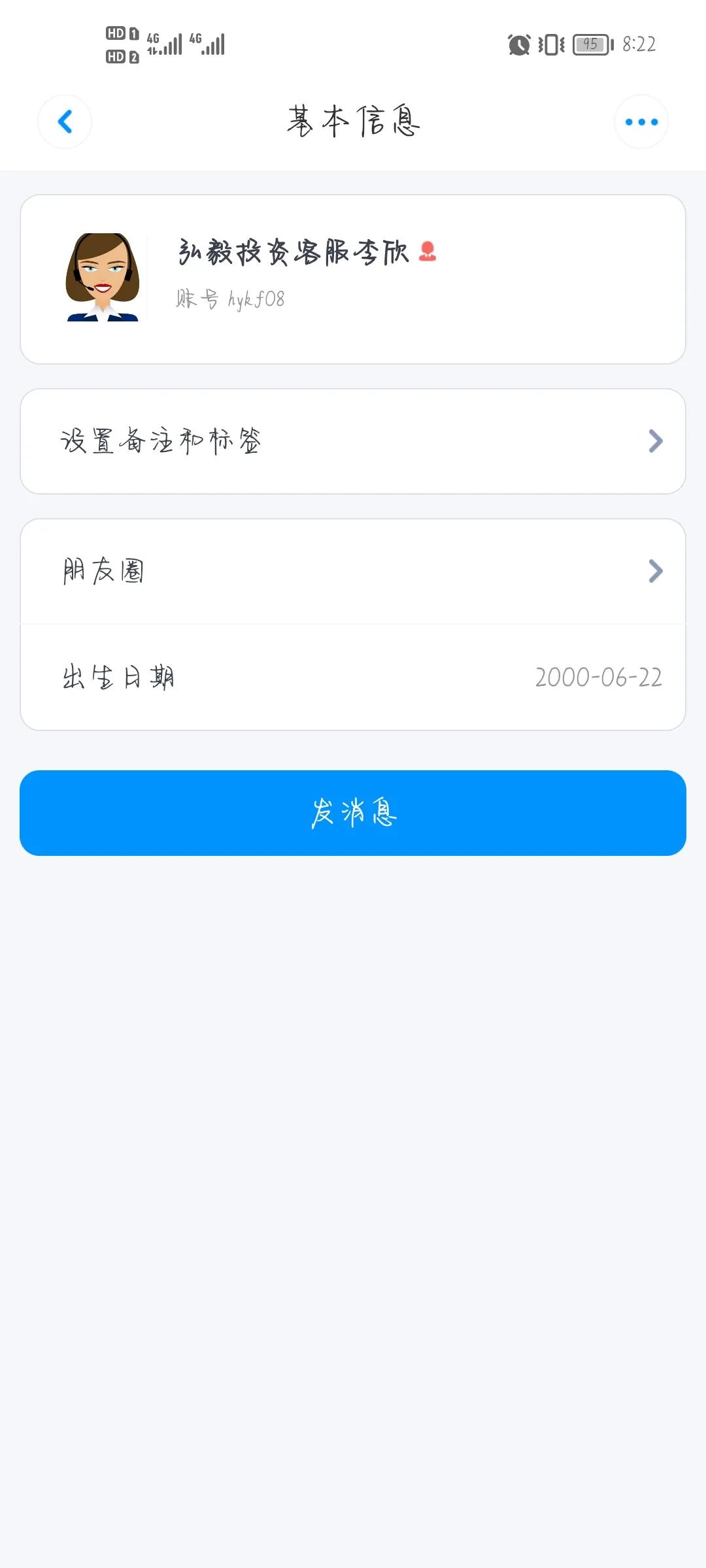Select the 基本信息 page title
This screenshot has width=706, height=1568.
click(x=353, y=121)
